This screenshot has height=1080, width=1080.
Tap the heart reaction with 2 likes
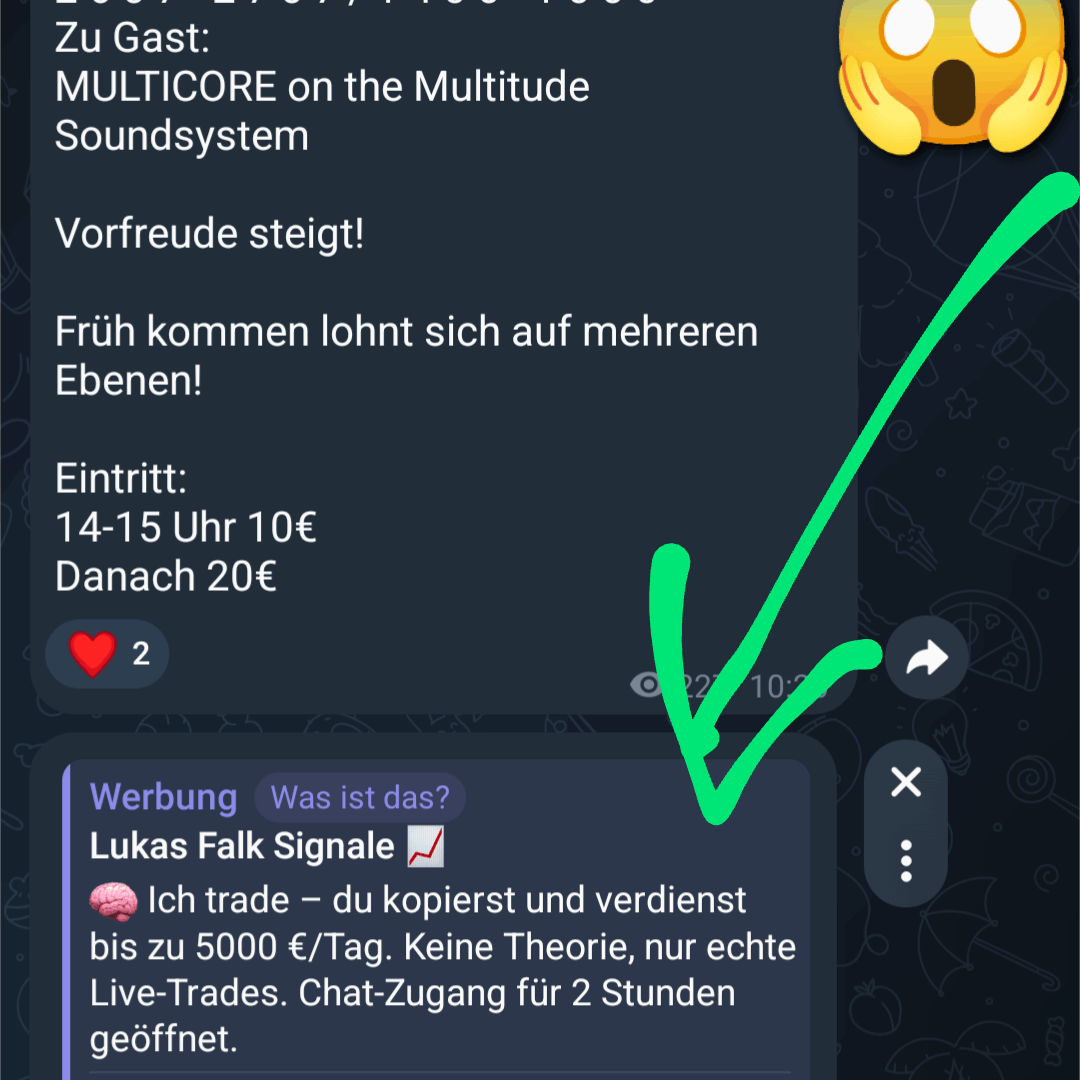click(107, 654)
